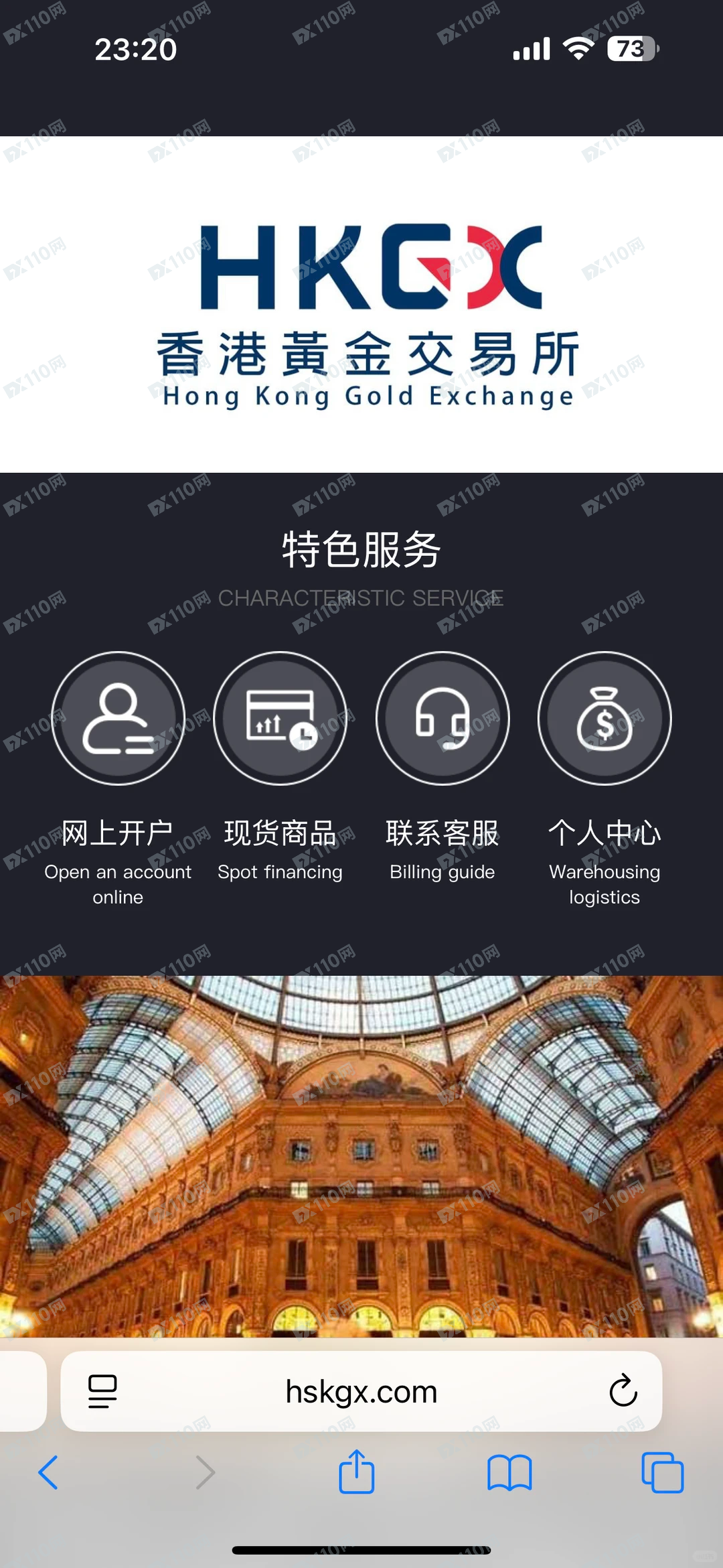The image size is (723, 1568).
Task: Open 现货商品 Spot financing service
Action: coord(280,719)
